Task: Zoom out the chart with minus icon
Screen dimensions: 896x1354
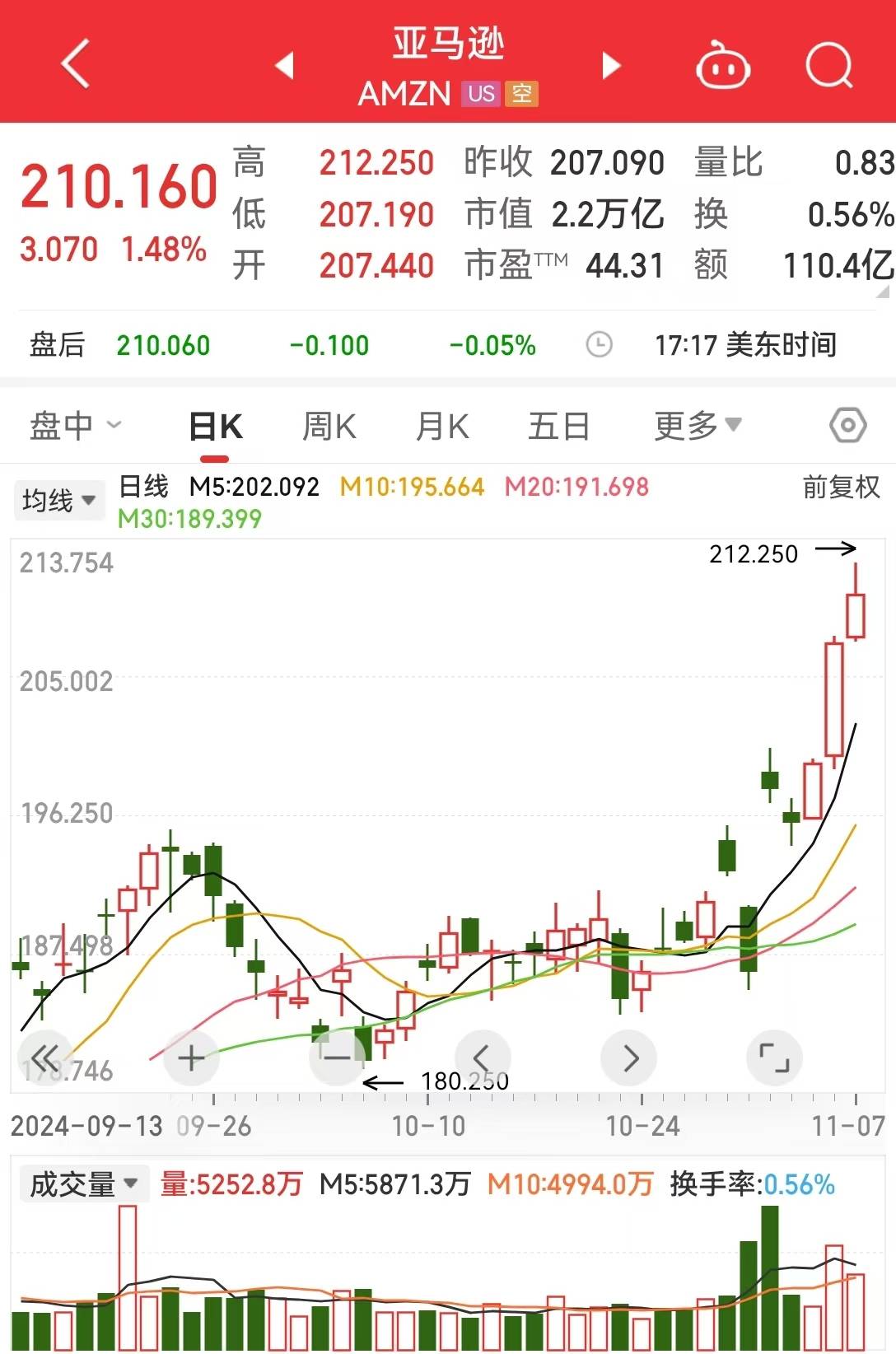Action: click(337, 1058)
